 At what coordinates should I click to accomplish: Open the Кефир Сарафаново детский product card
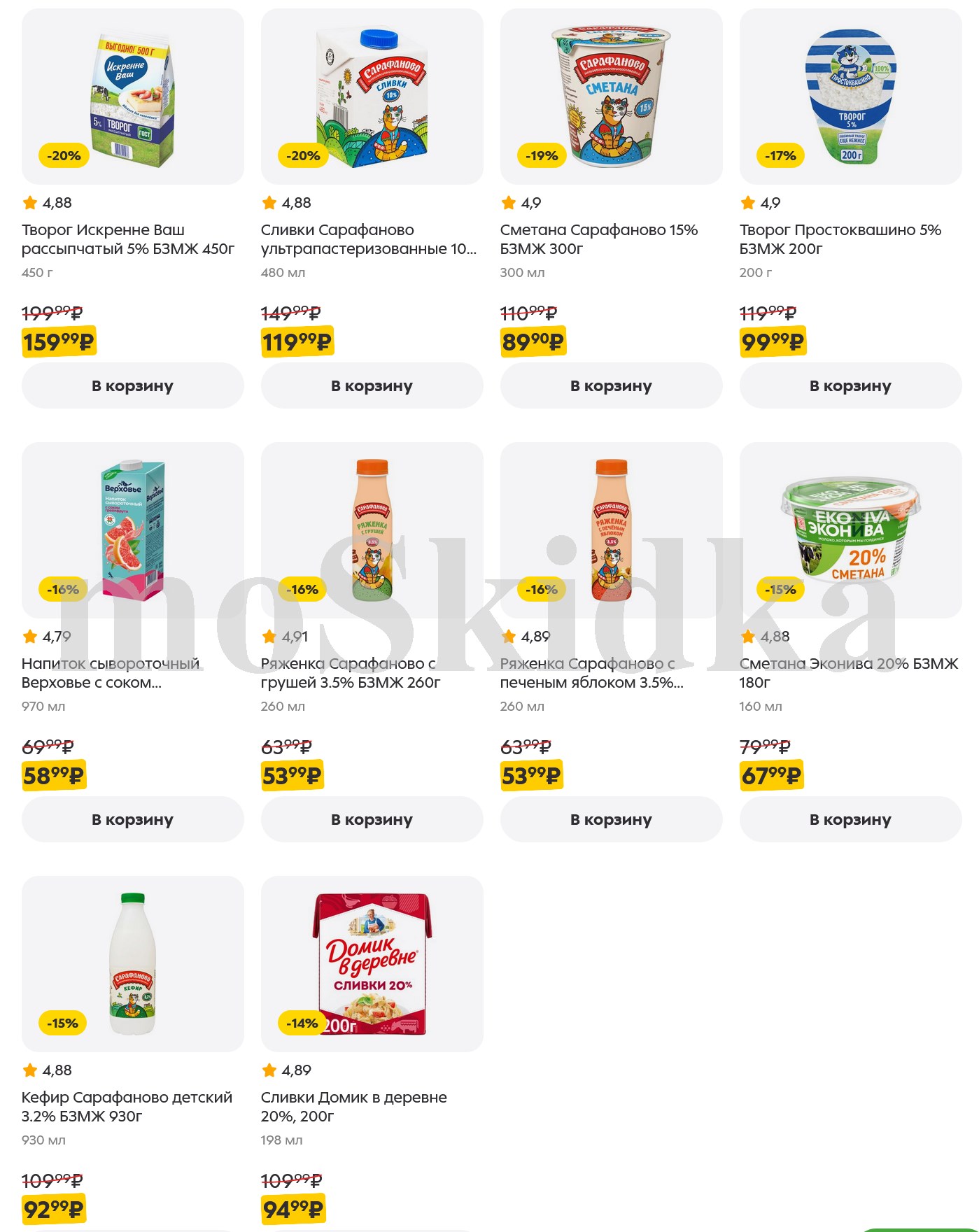[127, 1106]
